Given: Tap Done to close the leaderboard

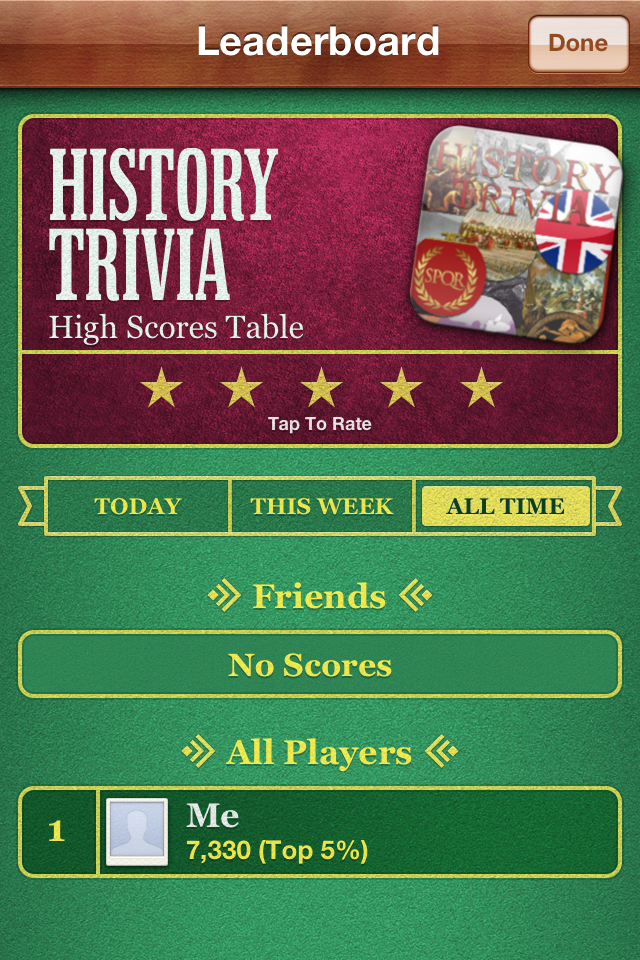Looking at the screenshot, I should click(577, 43).
